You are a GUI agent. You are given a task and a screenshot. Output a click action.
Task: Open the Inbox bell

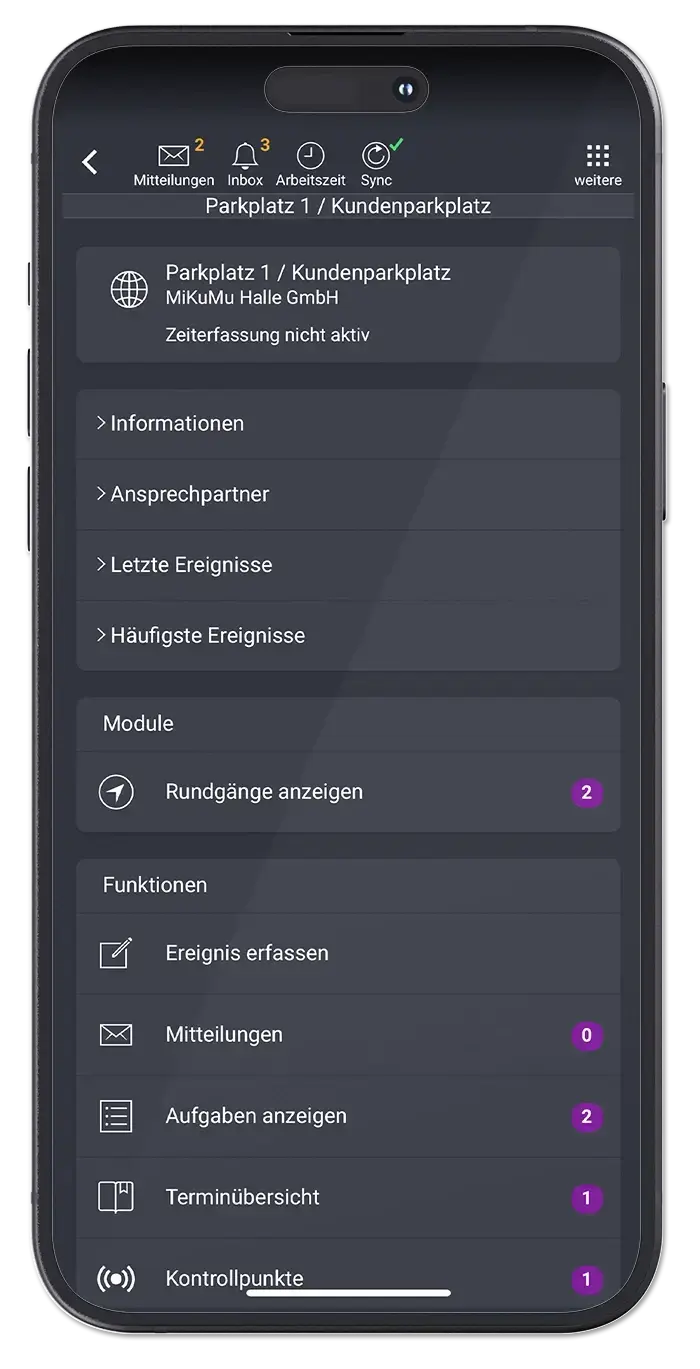(245, 165)
